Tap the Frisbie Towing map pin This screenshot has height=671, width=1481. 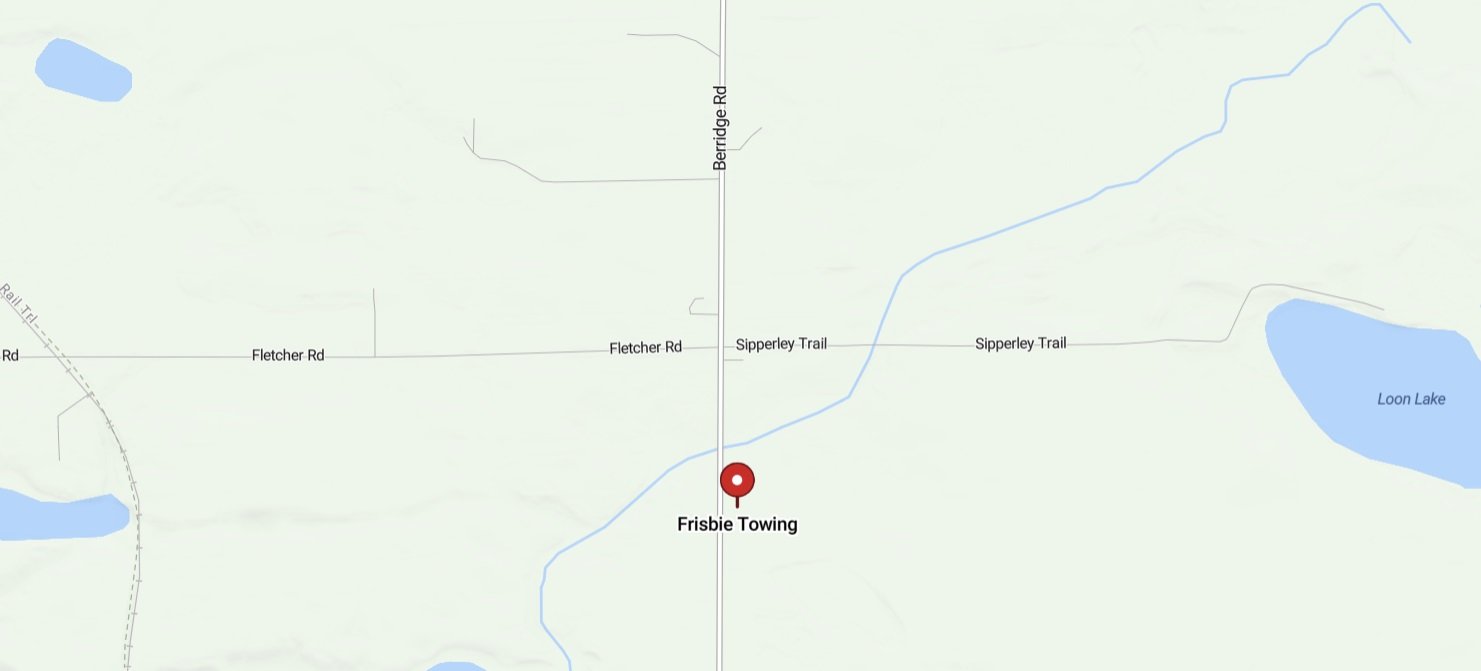tap(737, 482)
